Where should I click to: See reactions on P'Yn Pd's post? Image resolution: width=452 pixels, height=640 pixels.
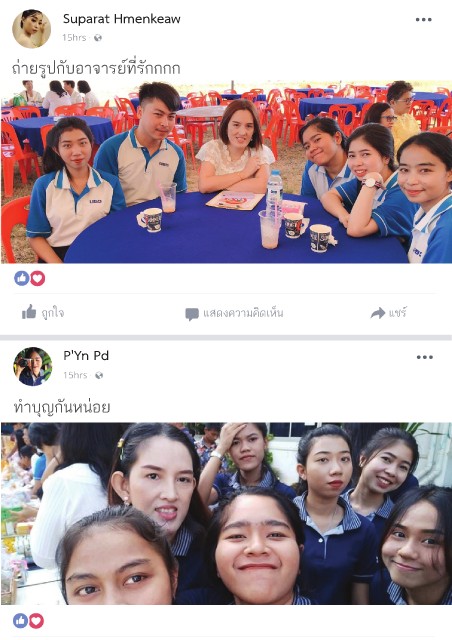tap(29, 621)
